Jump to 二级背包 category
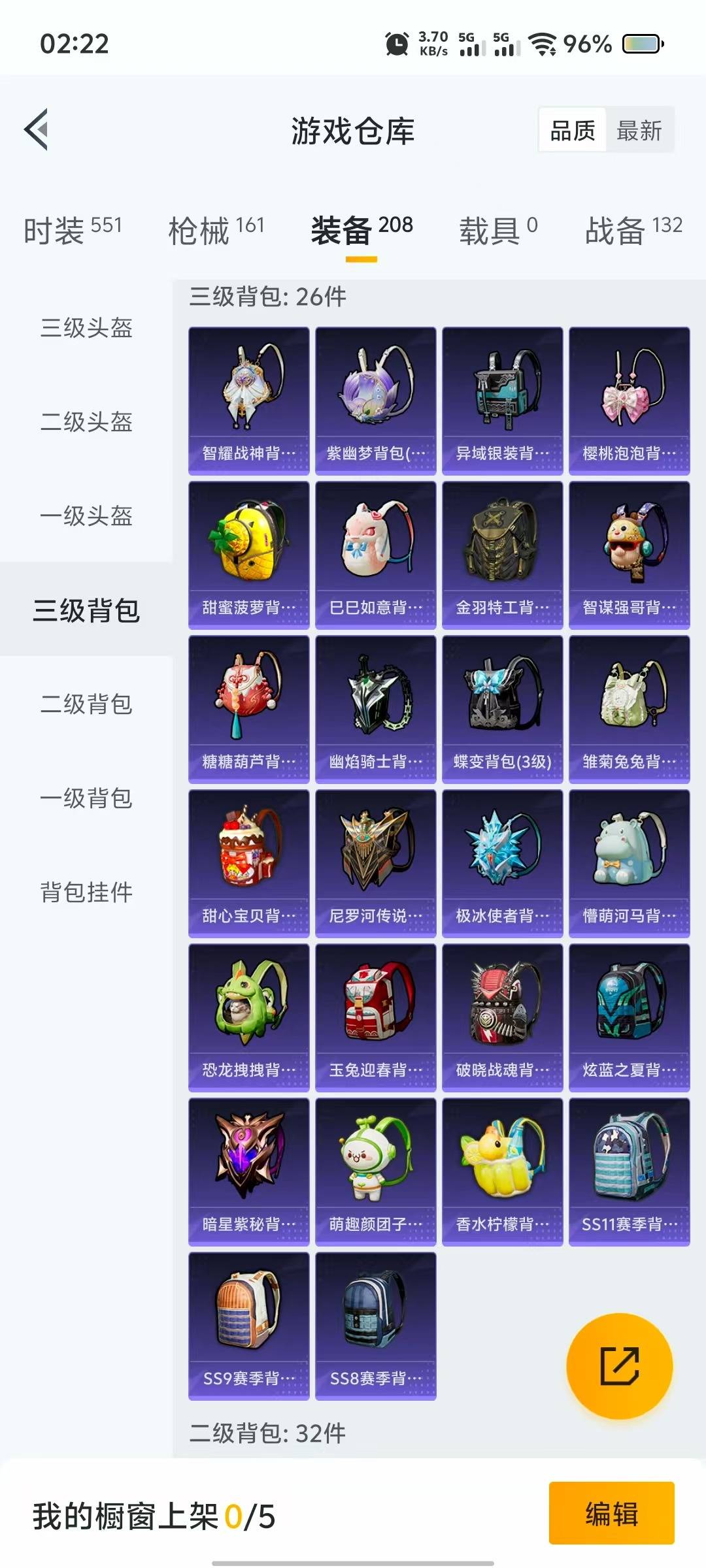Viewport: 706px width, 1568px height. click(x=86, y=704)
